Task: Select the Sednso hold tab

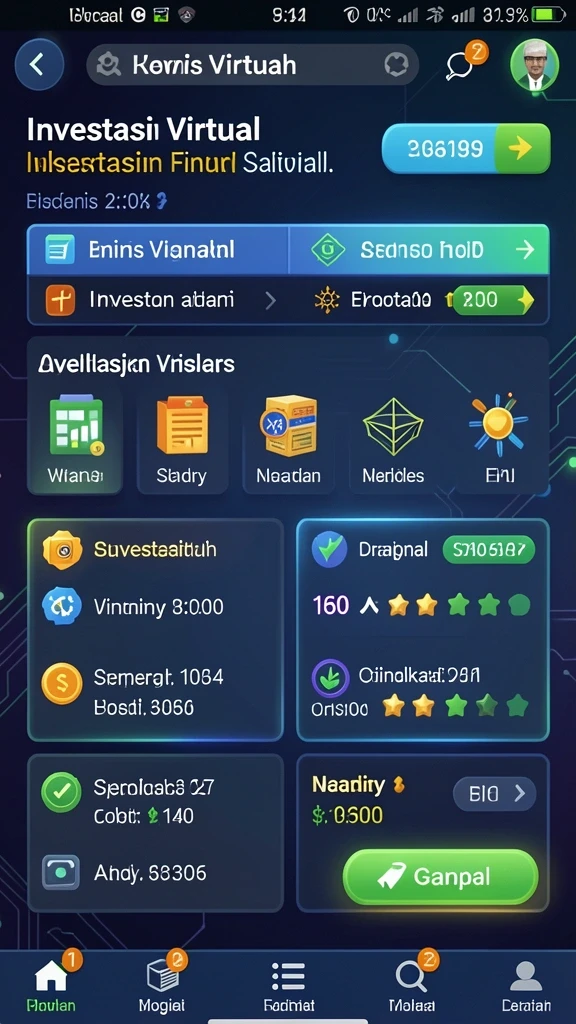Action: pos(419,249)
